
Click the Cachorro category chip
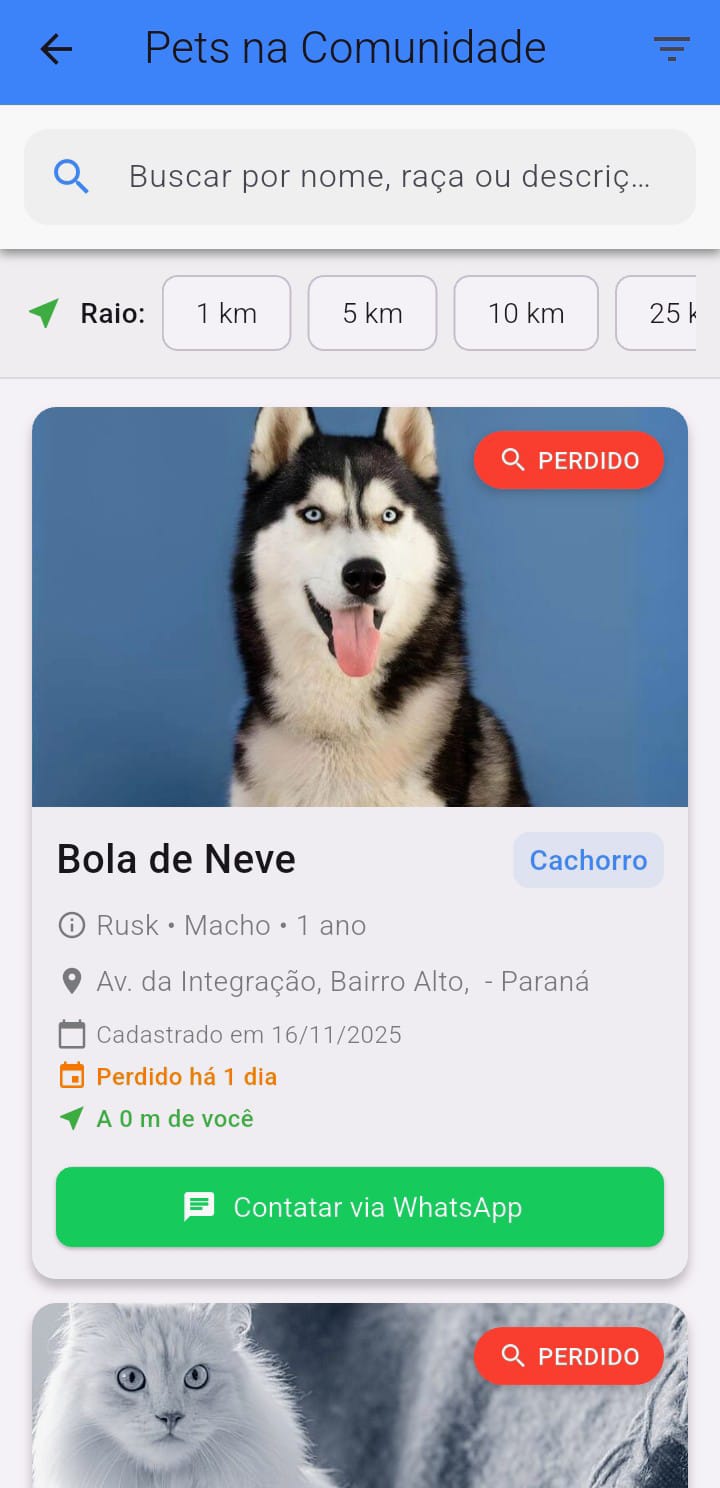pyautogui.click(x=588, y=860)
